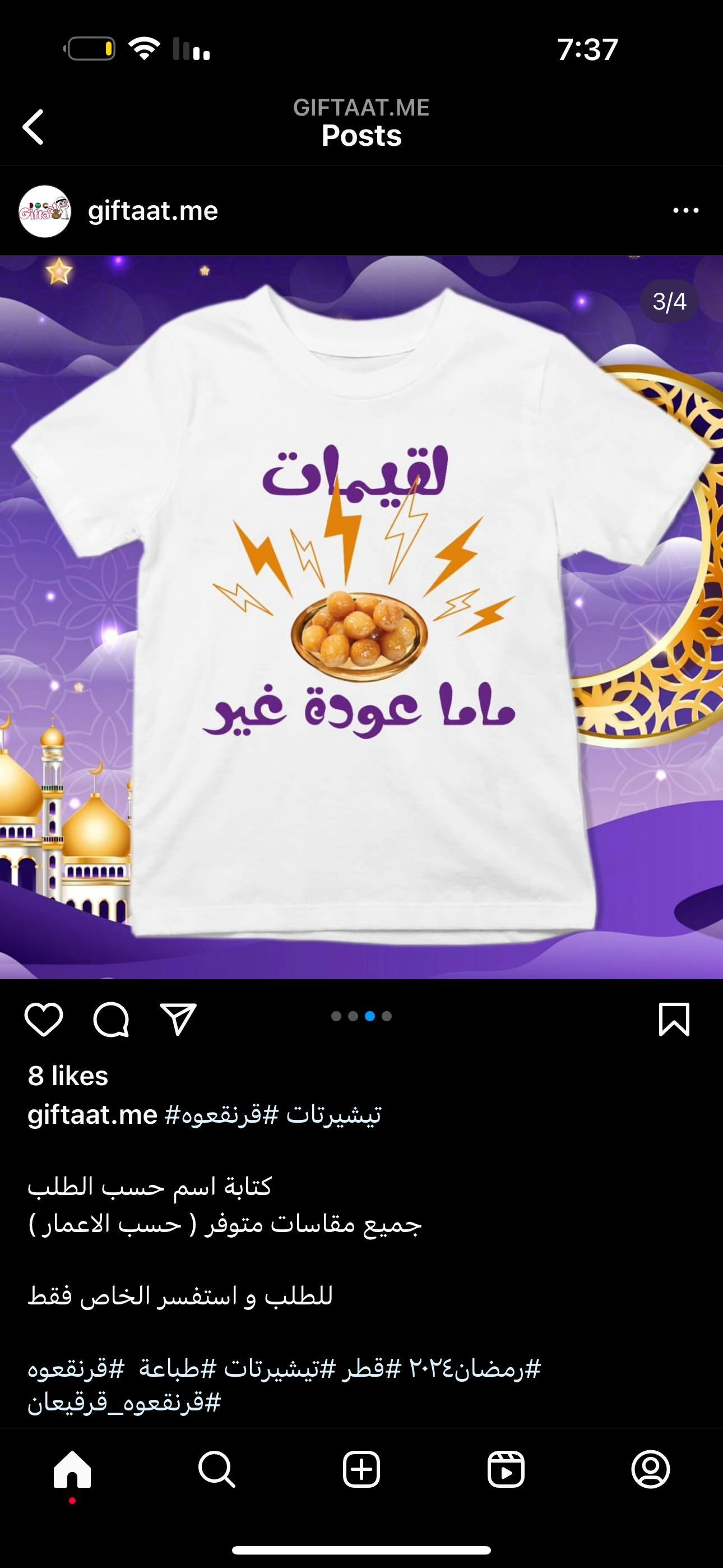Open the #قرنقعوه_قرقيعان hashtag
Viewport: 723px width, 1568px height.
point(124,1403)
